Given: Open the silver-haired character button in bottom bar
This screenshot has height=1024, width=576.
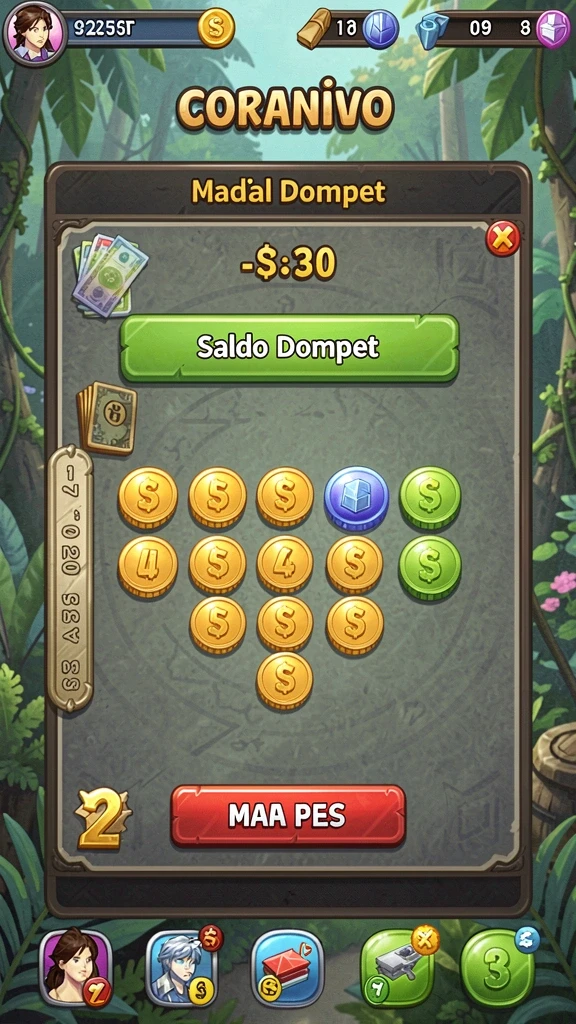Looking at the screenshot, I should (x=182, y=968).
